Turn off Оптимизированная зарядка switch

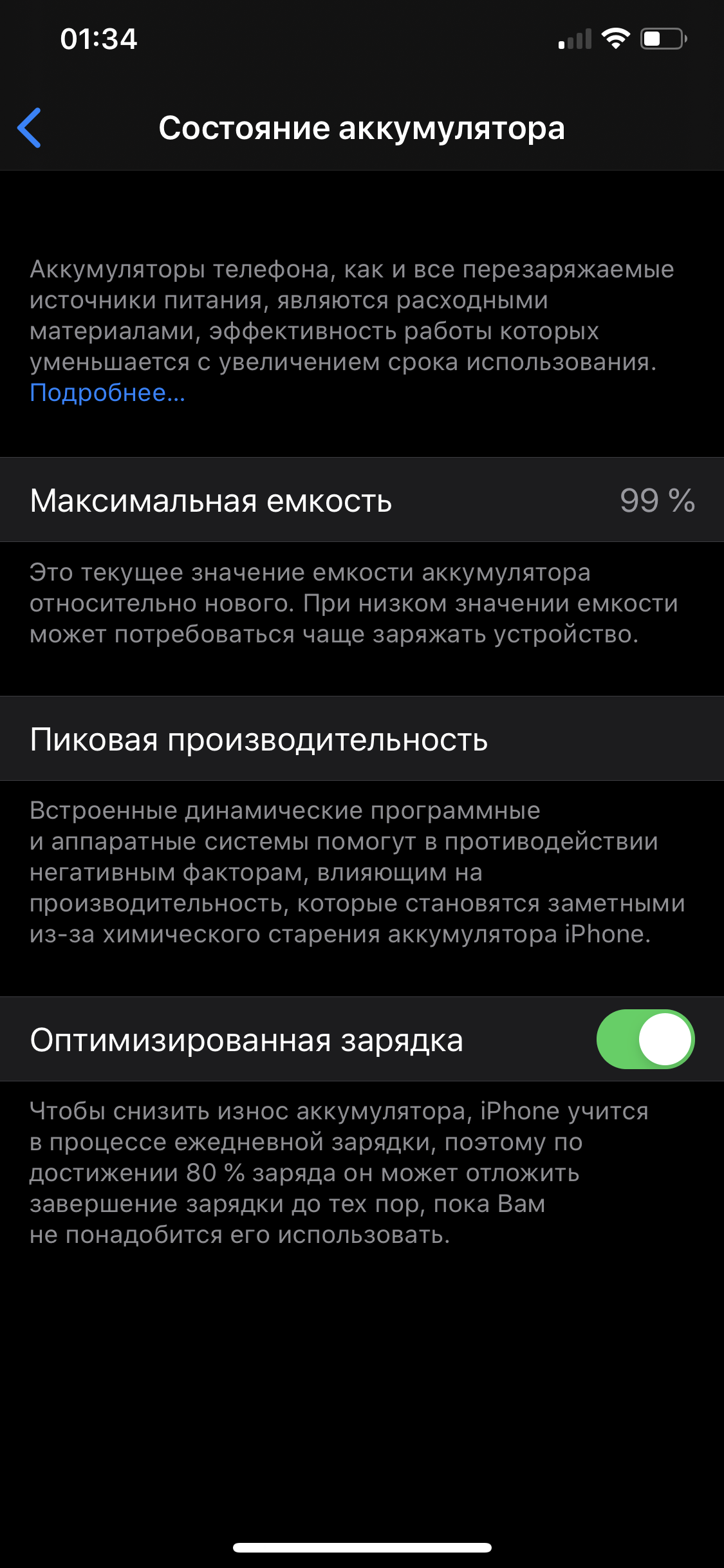click(x=645, y=1039)
